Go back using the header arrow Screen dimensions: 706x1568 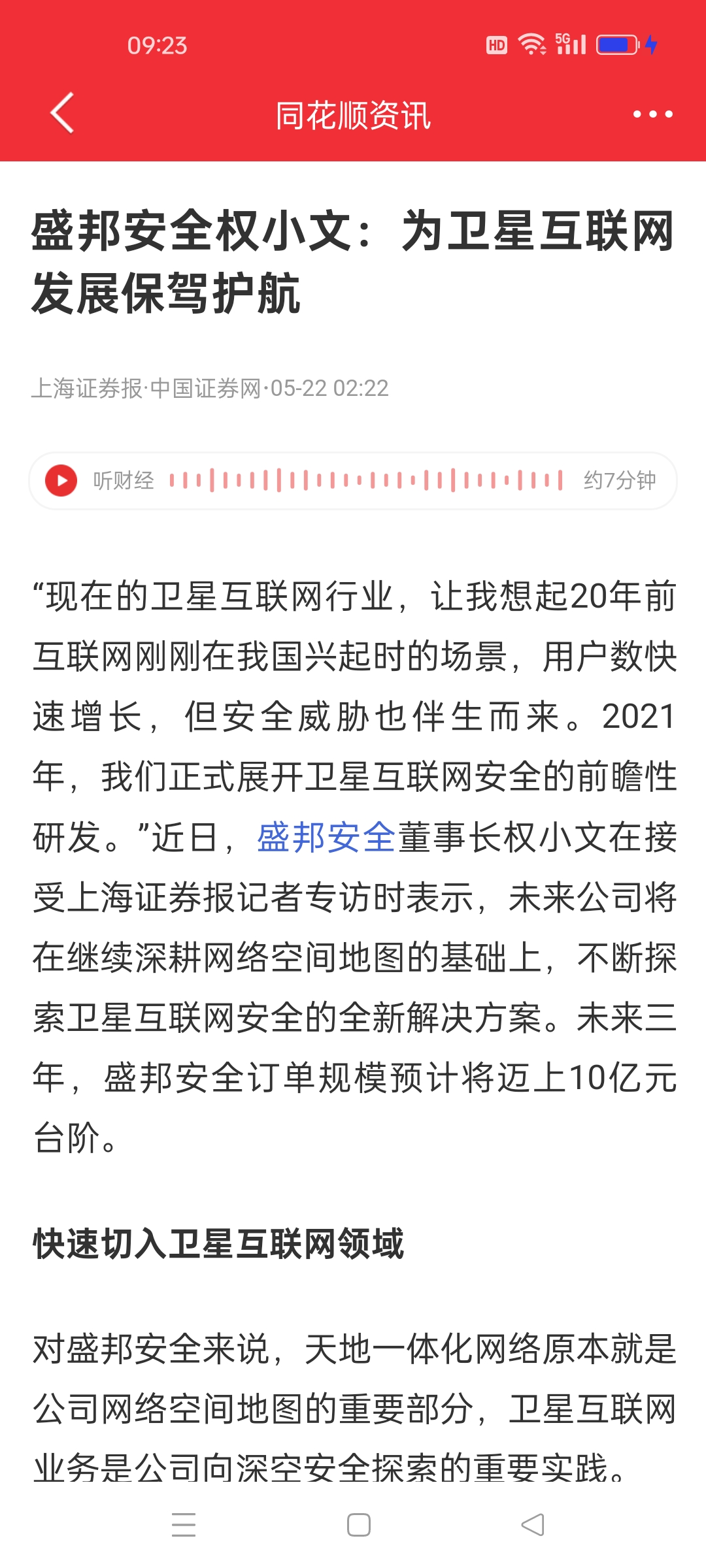click(x=62, y=113)
